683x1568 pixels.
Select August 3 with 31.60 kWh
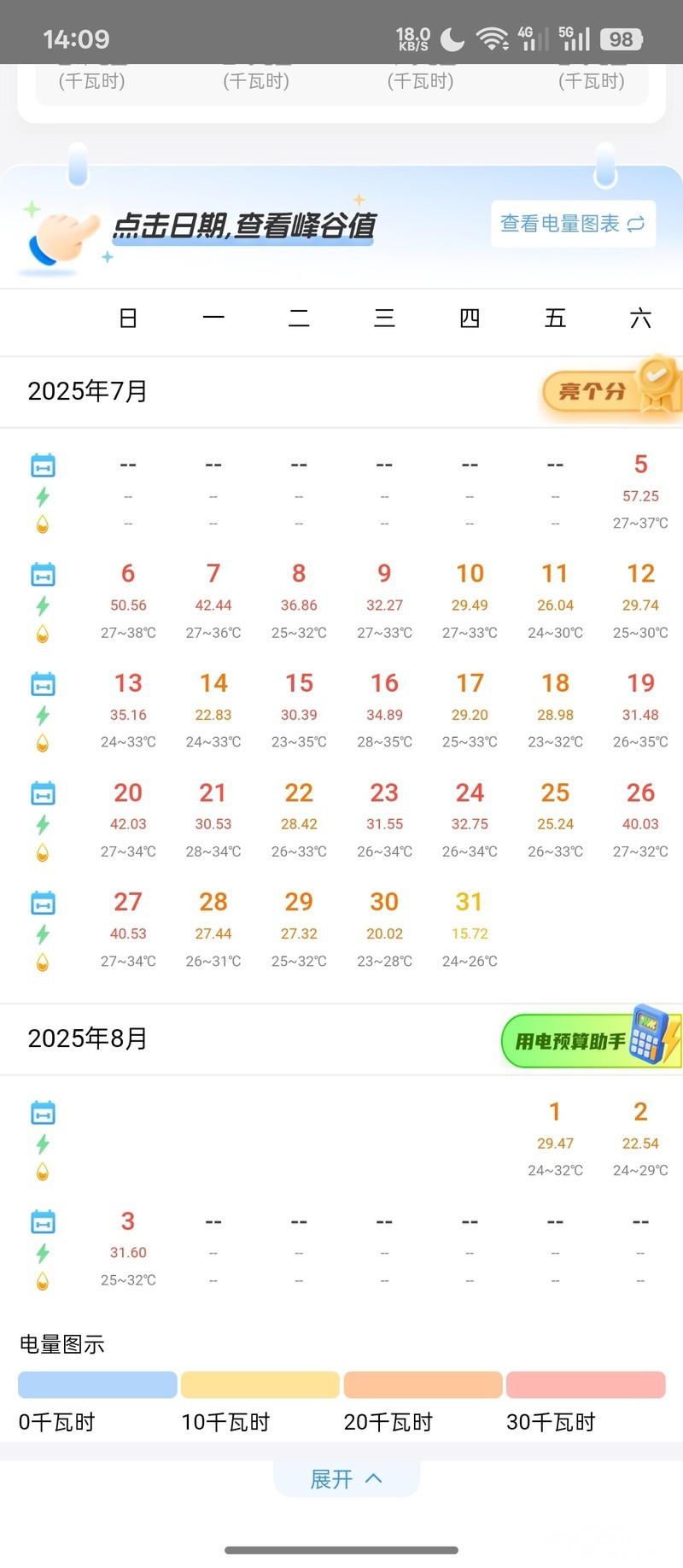(128, 1248)
